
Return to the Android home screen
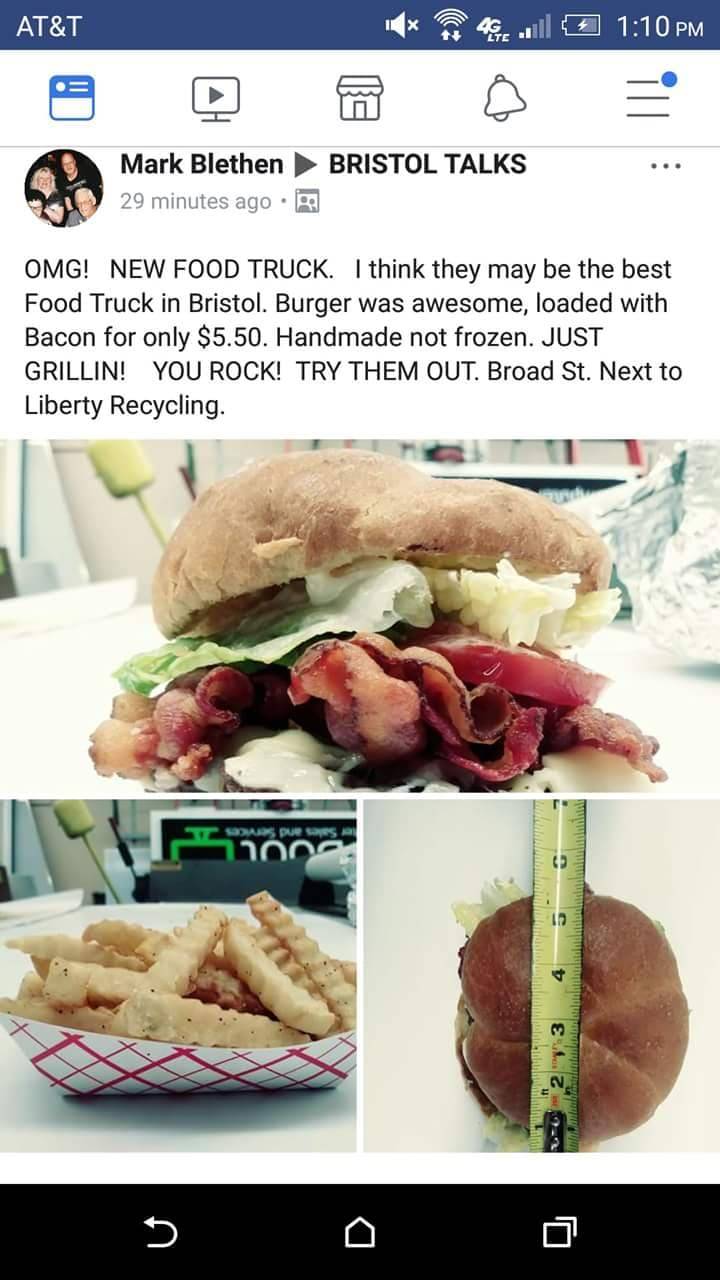click(x=360, y=1232)
